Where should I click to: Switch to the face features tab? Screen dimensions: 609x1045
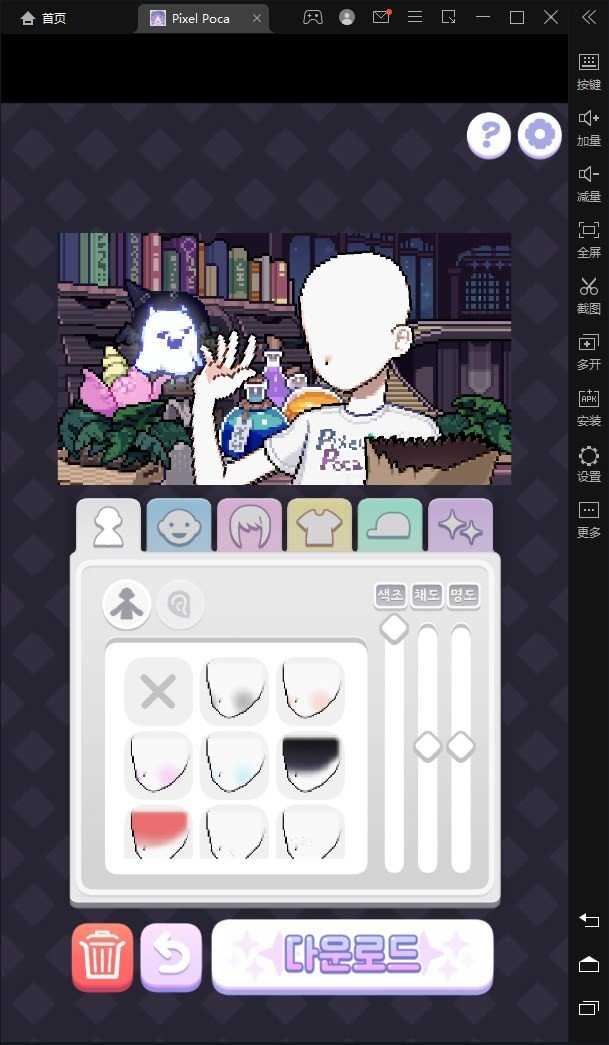click(179, 526)
